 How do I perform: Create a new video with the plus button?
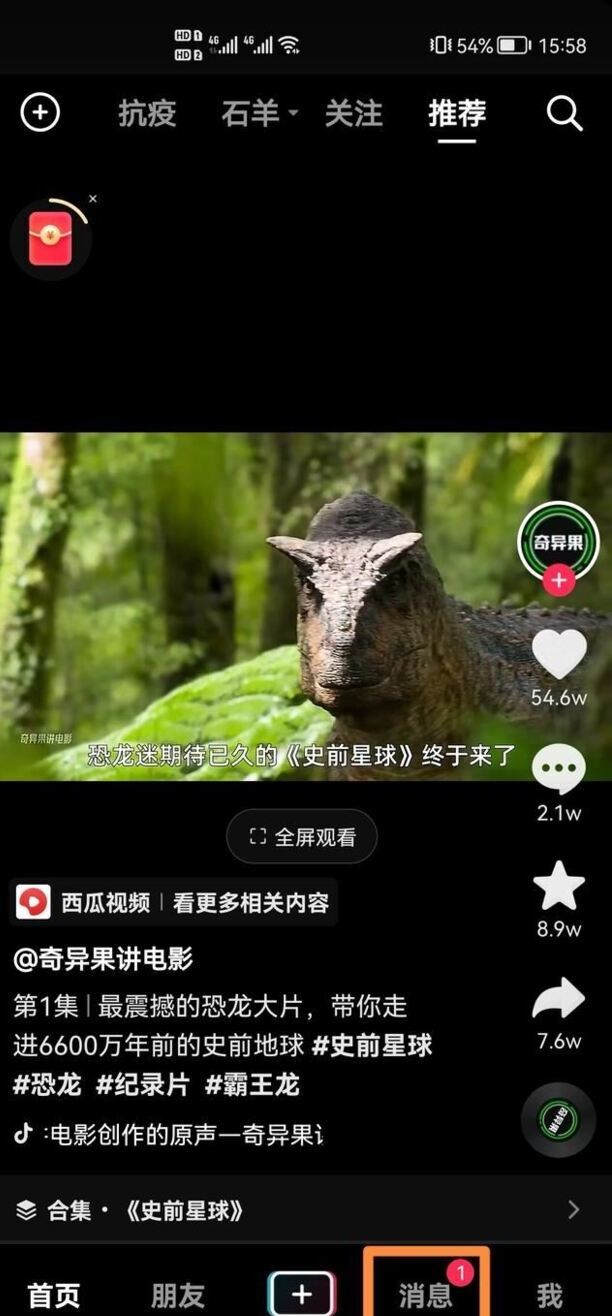(x=301, y=1295)
